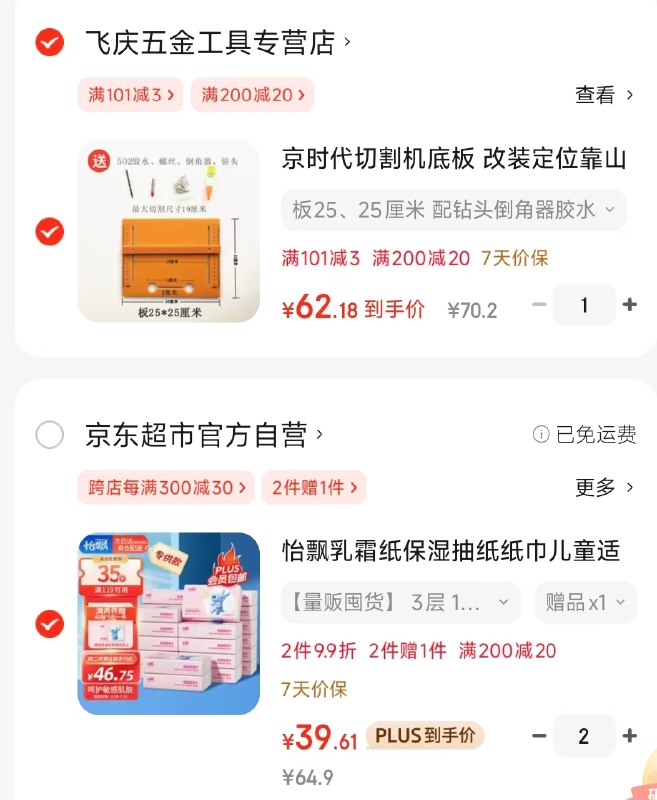The height and width of the screenshot is (800, 657).
Task: Select all items from 京东超市官方自营
Action: [x=49, y=435]
